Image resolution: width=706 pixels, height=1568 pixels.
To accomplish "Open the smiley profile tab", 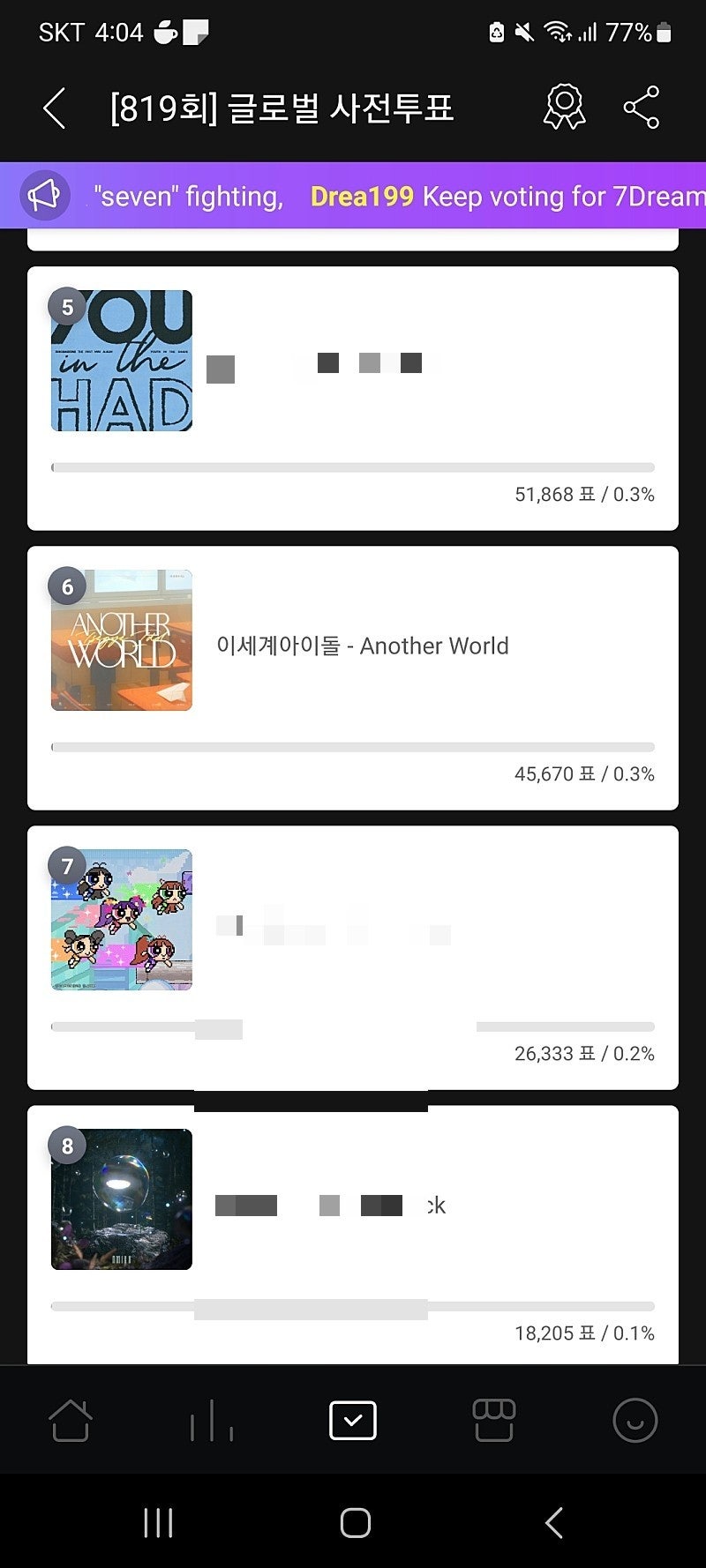I will [635, 1421].
